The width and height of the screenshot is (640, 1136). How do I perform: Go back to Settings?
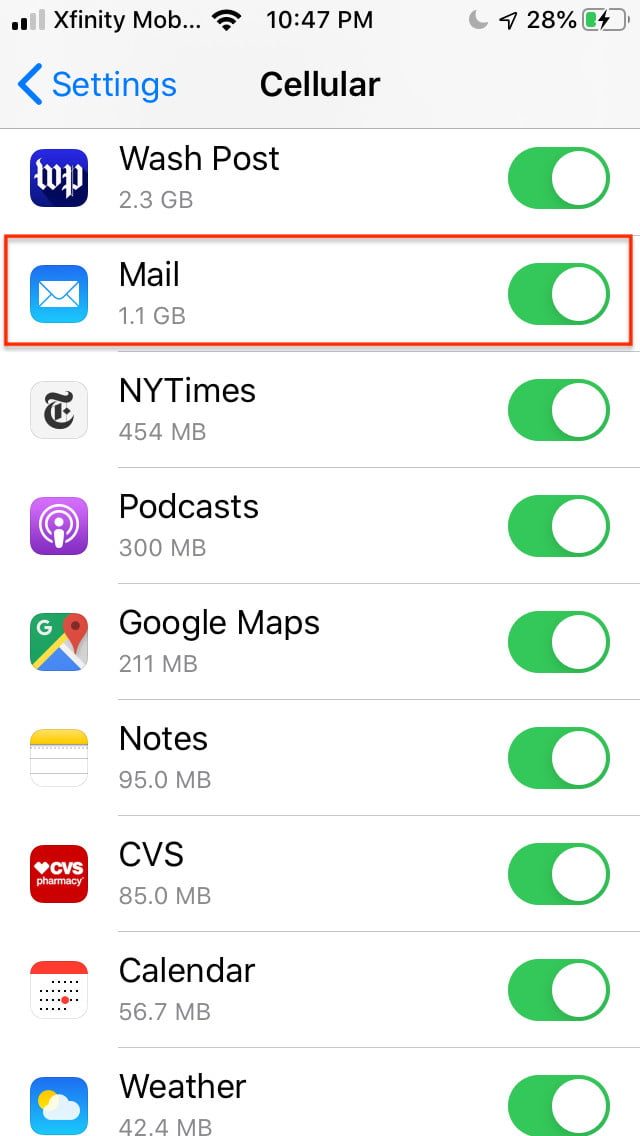[x=97, y=85]
